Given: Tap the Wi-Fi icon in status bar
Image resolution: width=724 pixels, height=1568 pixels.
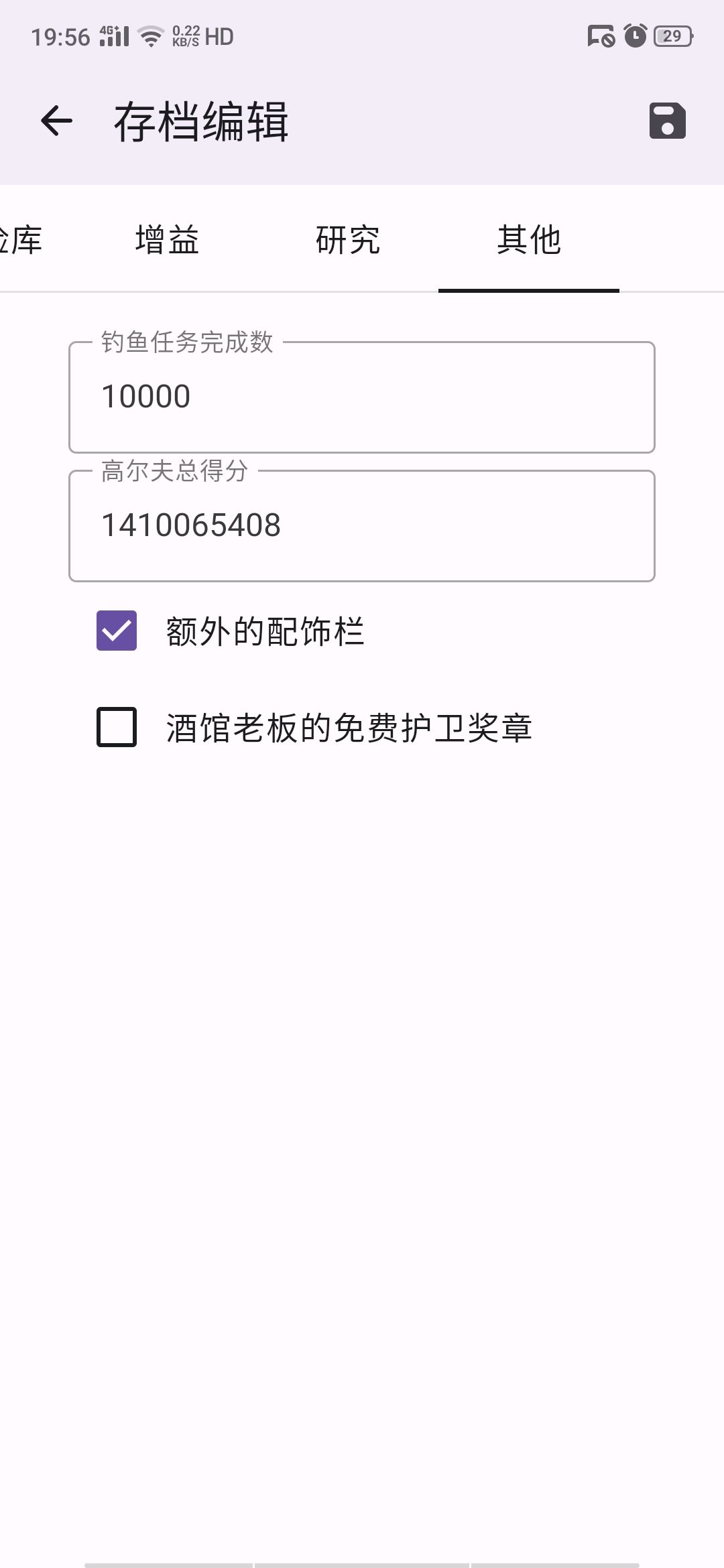Looking at the screenshot, I should [x=153, y=37].
